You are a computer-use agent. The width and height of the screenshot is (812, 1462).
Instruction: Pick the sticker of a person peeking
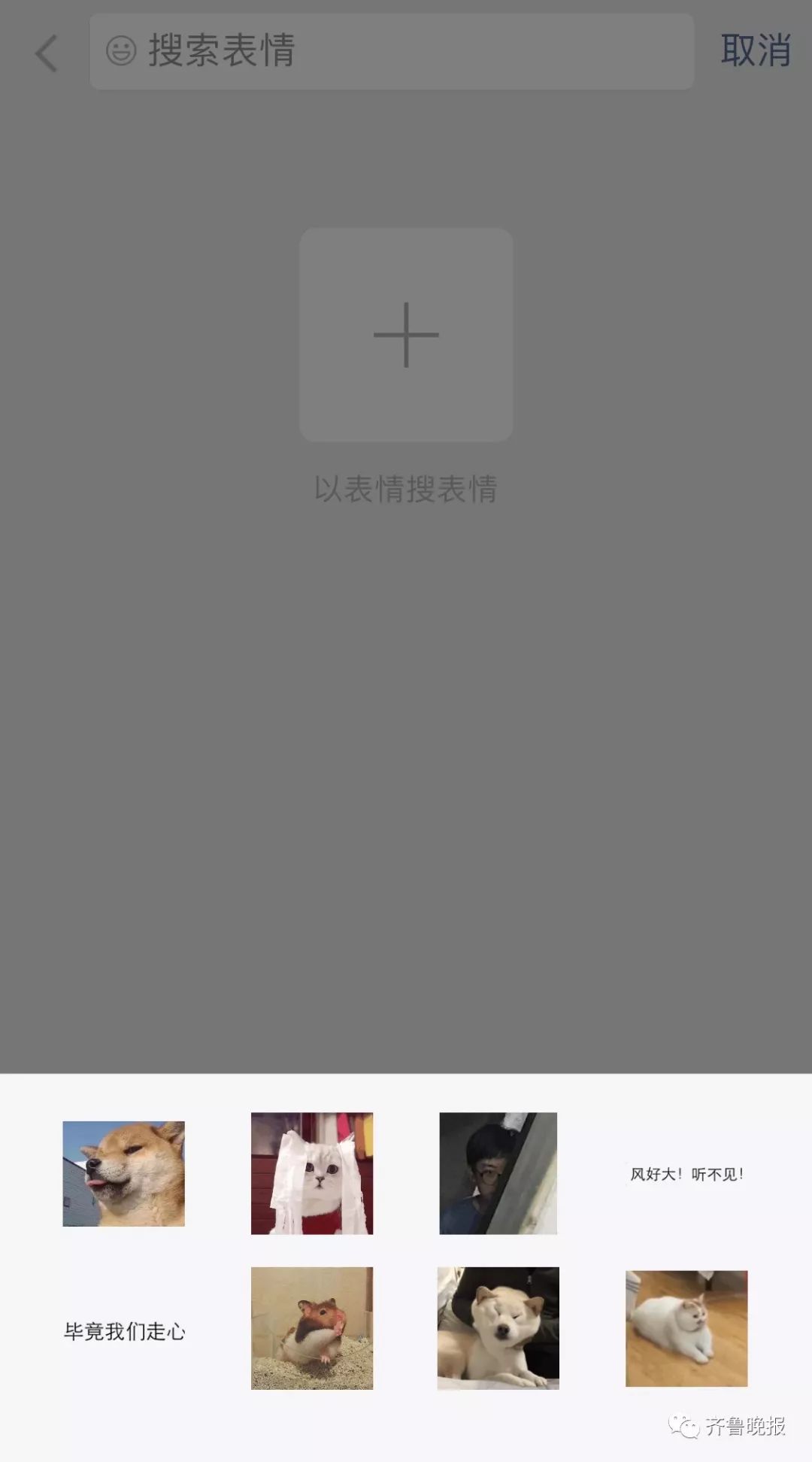pyautogui.click(x=498, y=1173)
